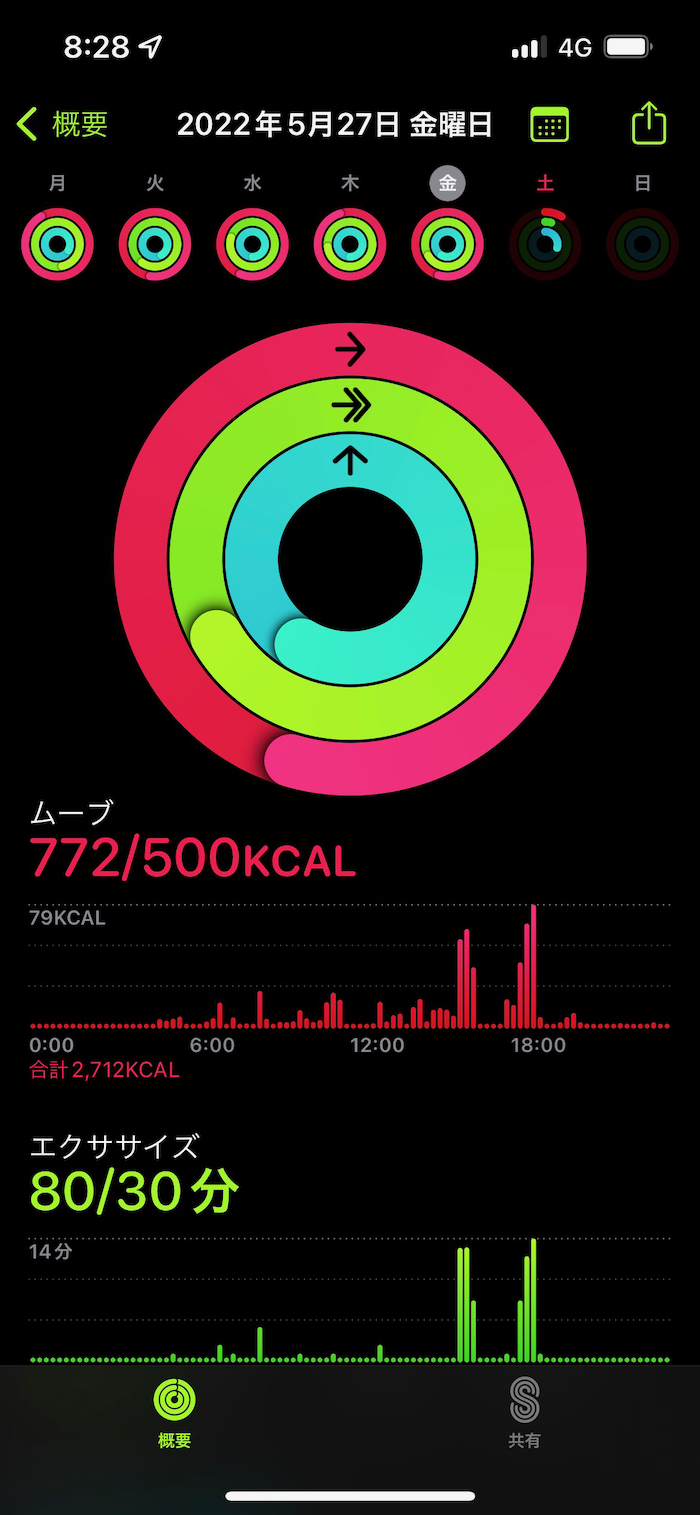The image size is (700, 1515).
Task: Go back to 概要 overview
Action: click(63, 125)
